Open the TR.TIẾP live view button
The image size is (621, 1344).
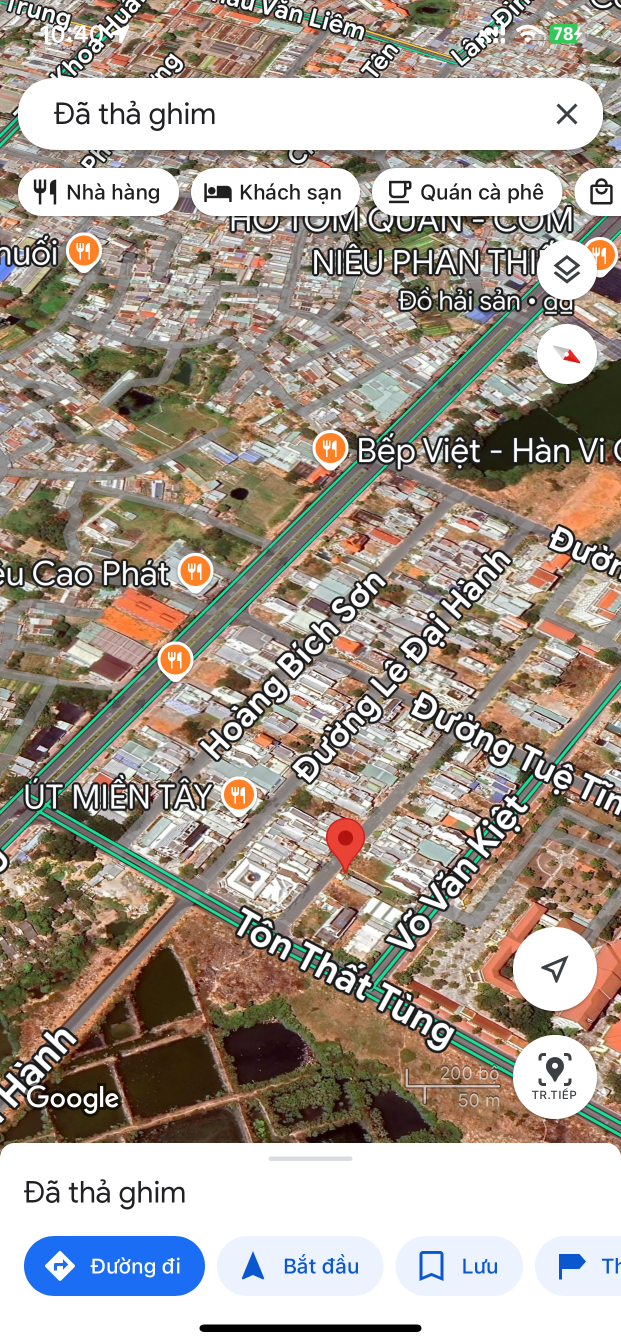click(x=555, y=1077)
